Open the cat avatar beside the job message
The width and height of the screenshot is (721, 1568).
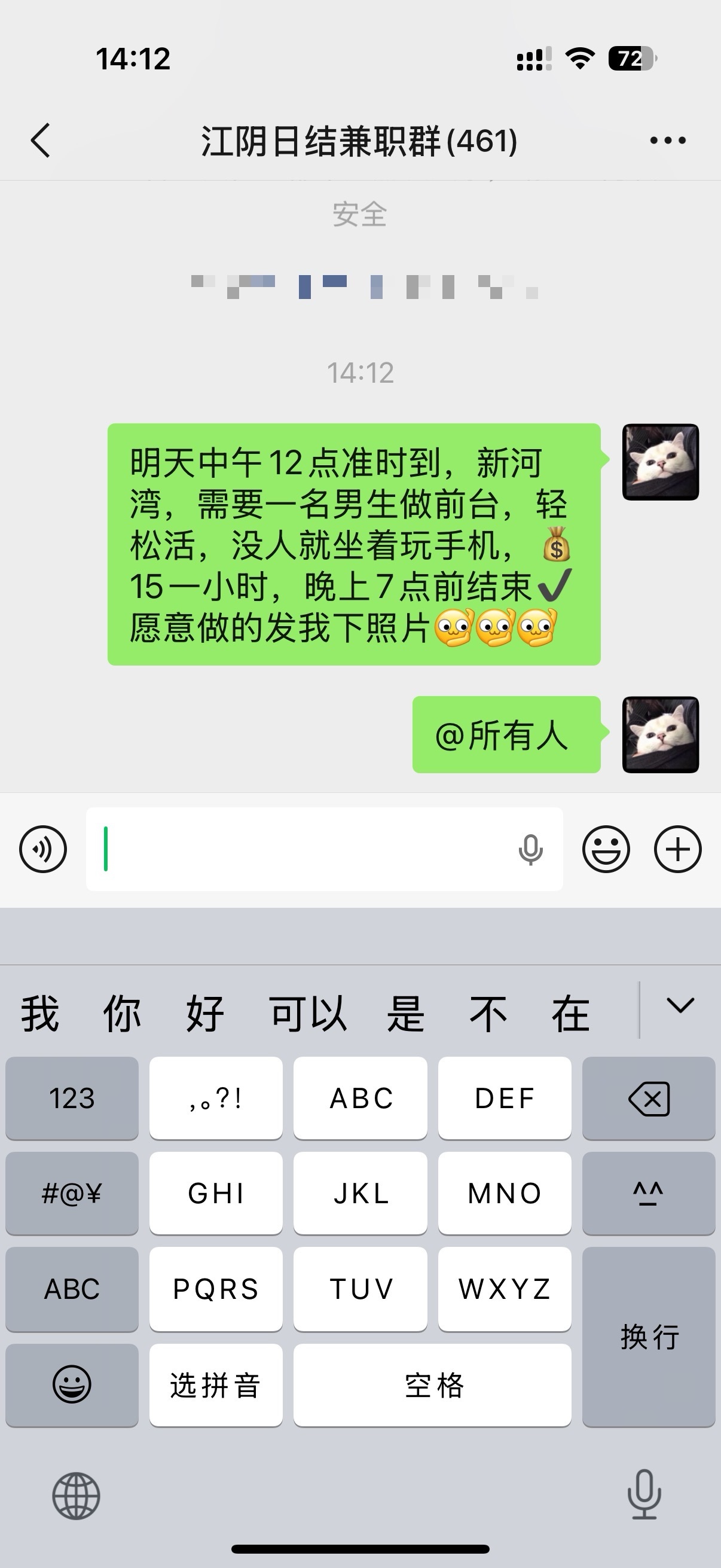tap(660, 462)
